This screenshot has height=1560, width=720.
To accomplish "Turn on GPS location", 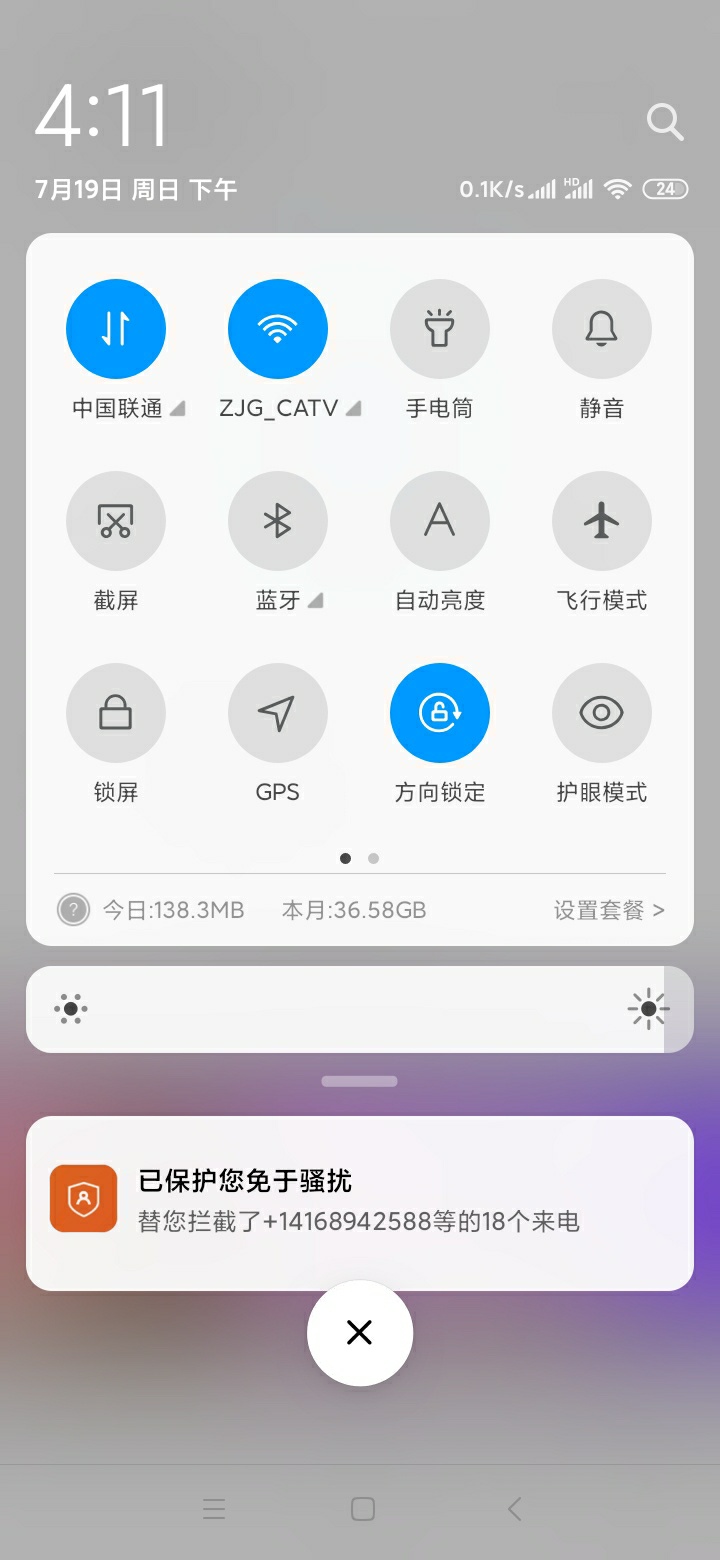I will pos(278,713).
